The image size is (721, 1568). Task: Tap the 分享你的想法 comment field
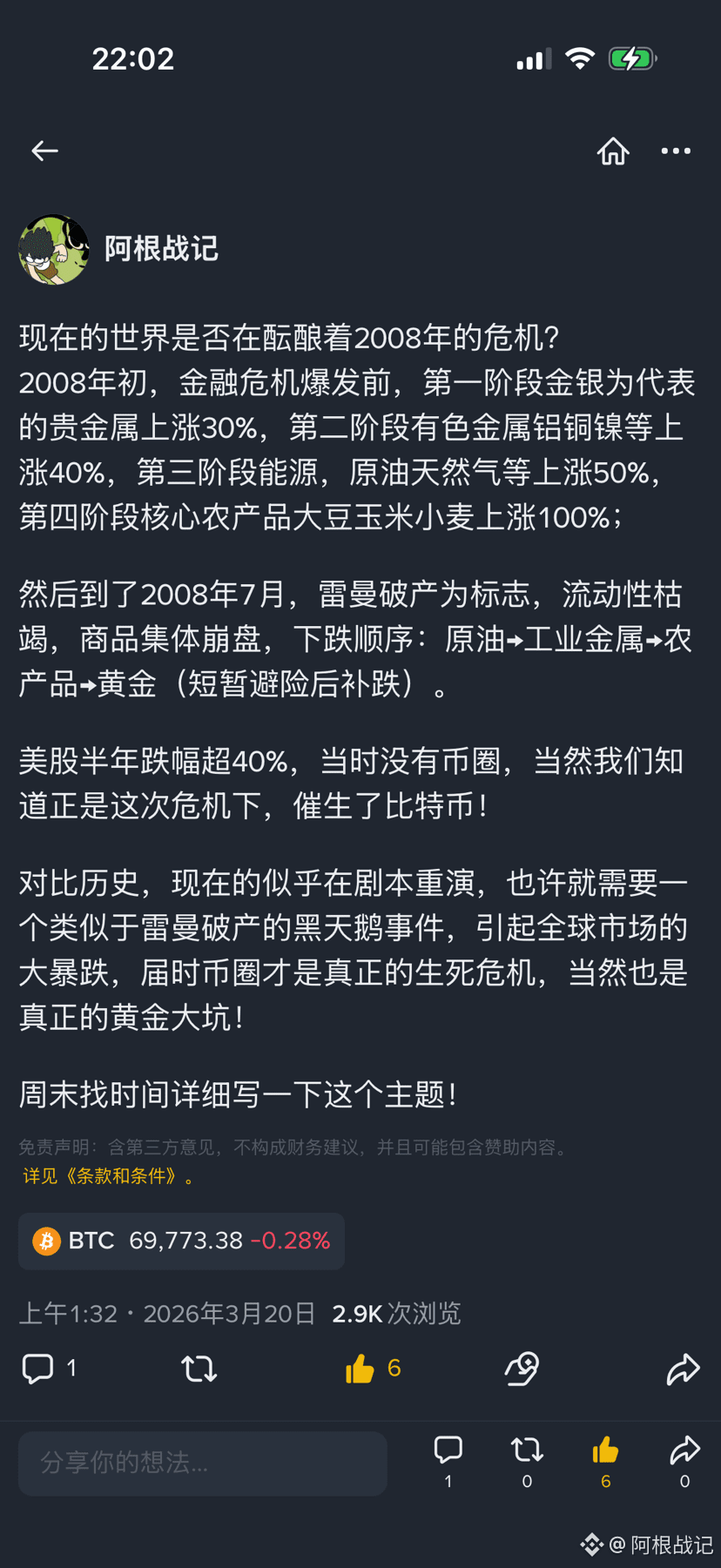tap(202, 1463)
